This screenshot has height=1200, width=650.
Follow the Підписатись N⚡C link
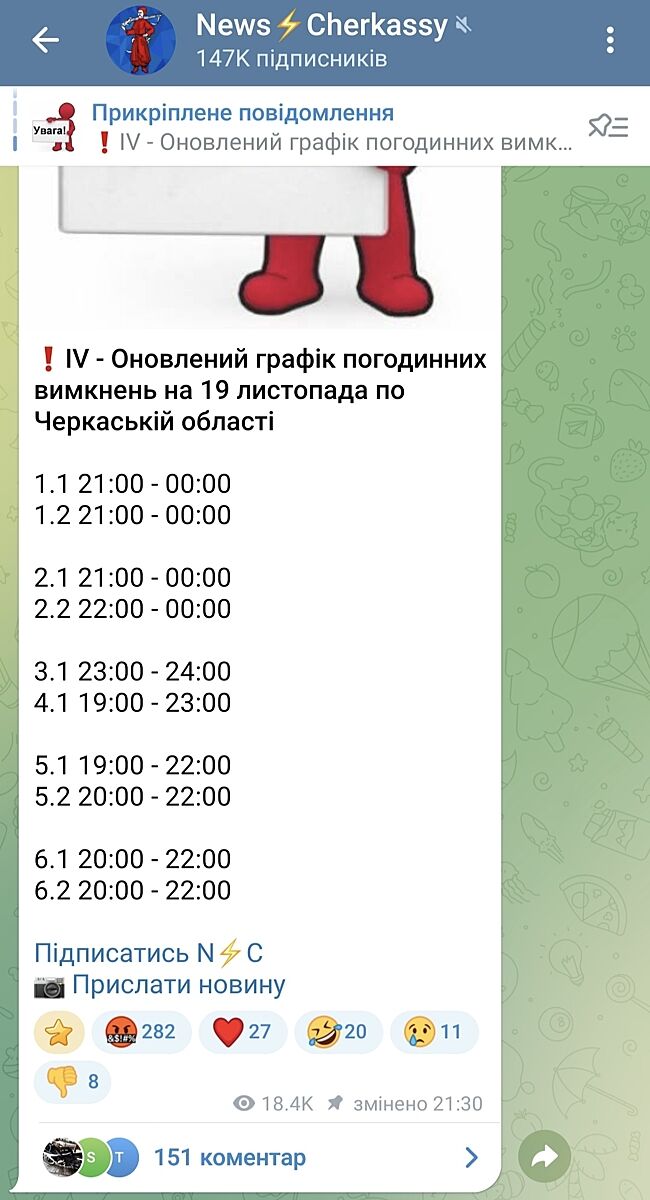click(x=148, y=953)
